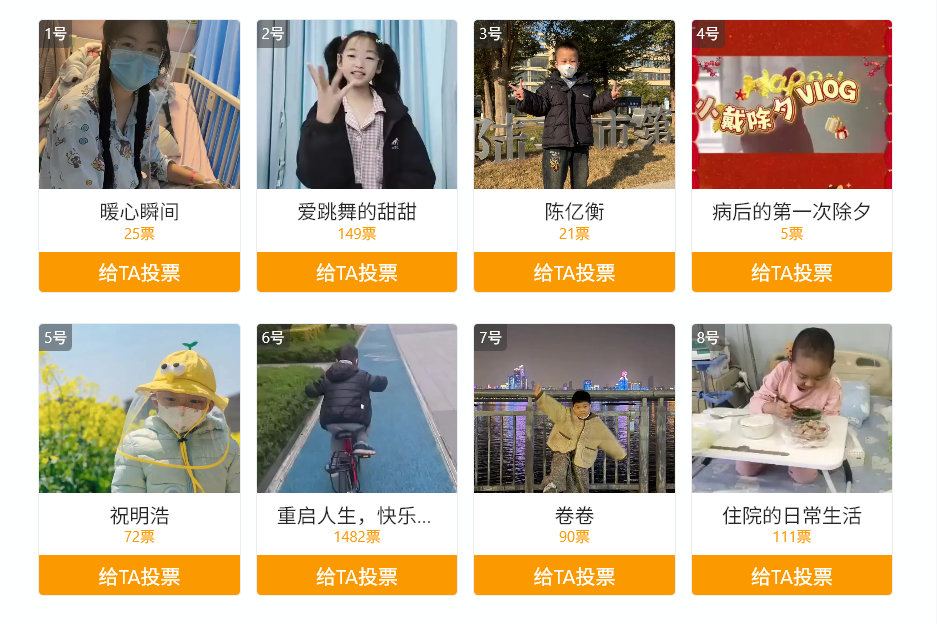Open the 除夕 VLOG entry image

coord(791,105)
